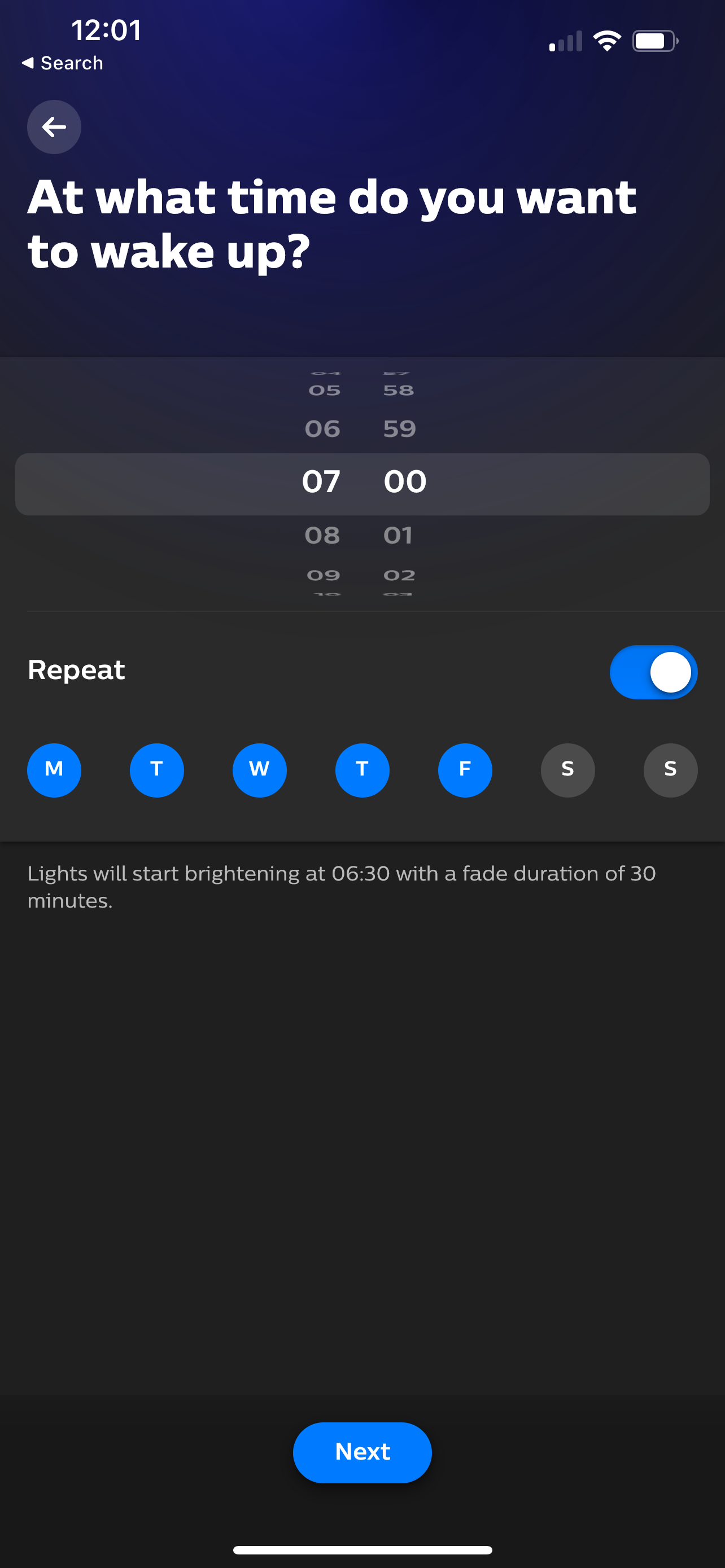Pick minute 01 on the minute wheel
725x1568 pixels.
pyautogui.click(x=399, y=535)
